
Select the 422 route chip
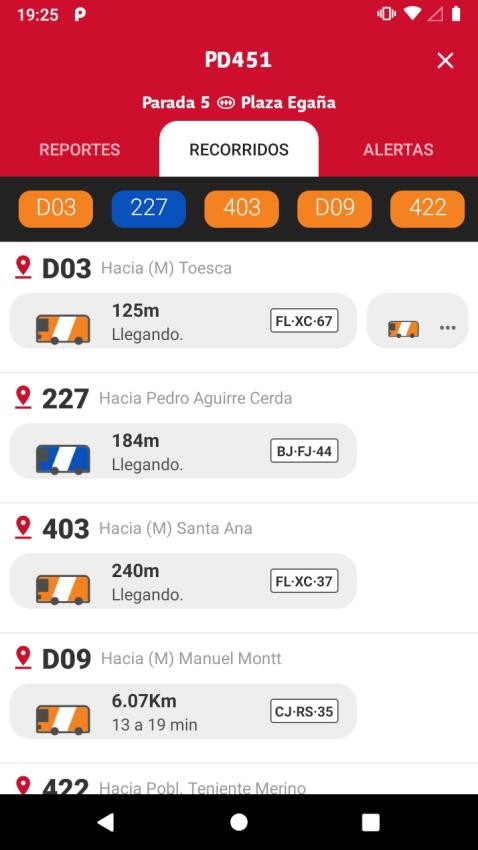[428, 209]
